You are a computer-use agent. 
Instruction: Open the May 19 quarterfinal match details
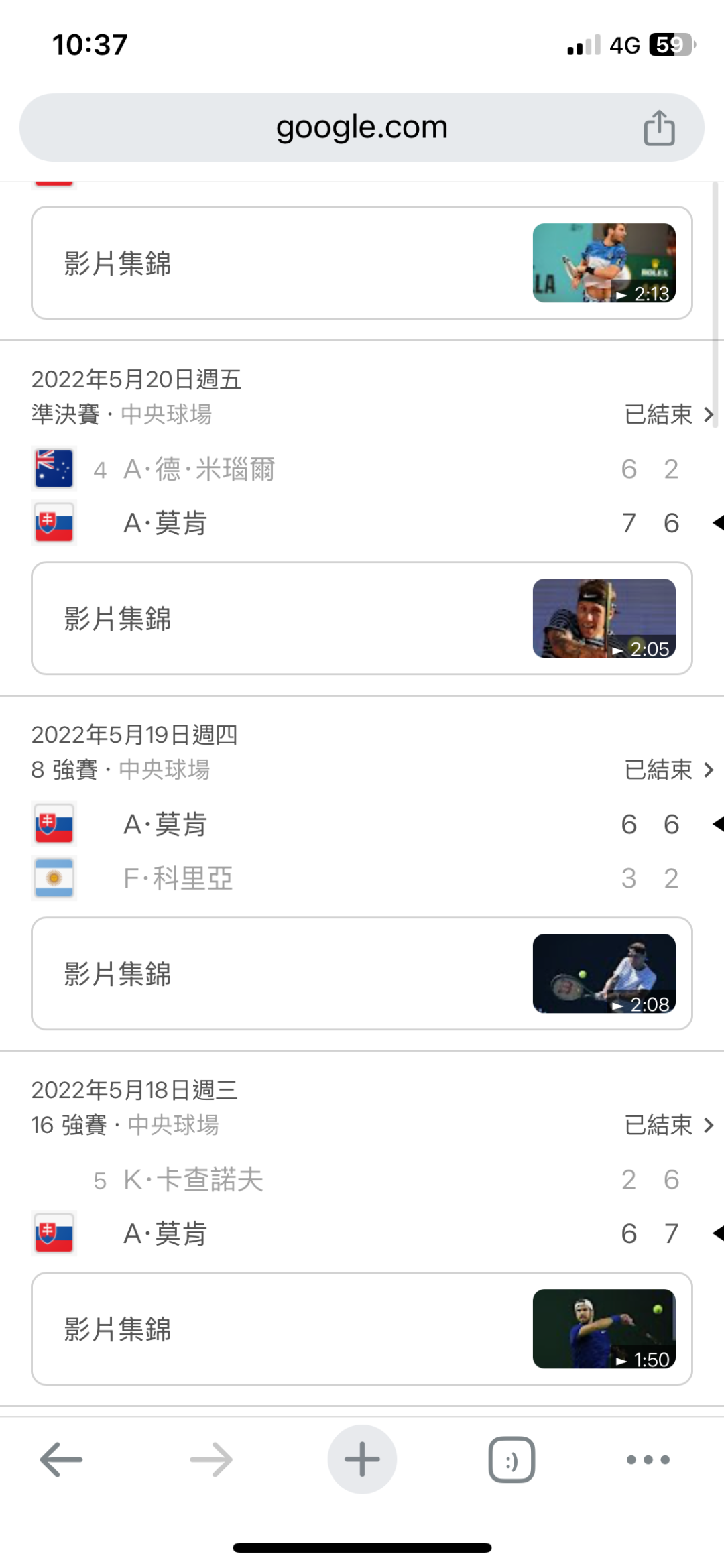point(668,770)
